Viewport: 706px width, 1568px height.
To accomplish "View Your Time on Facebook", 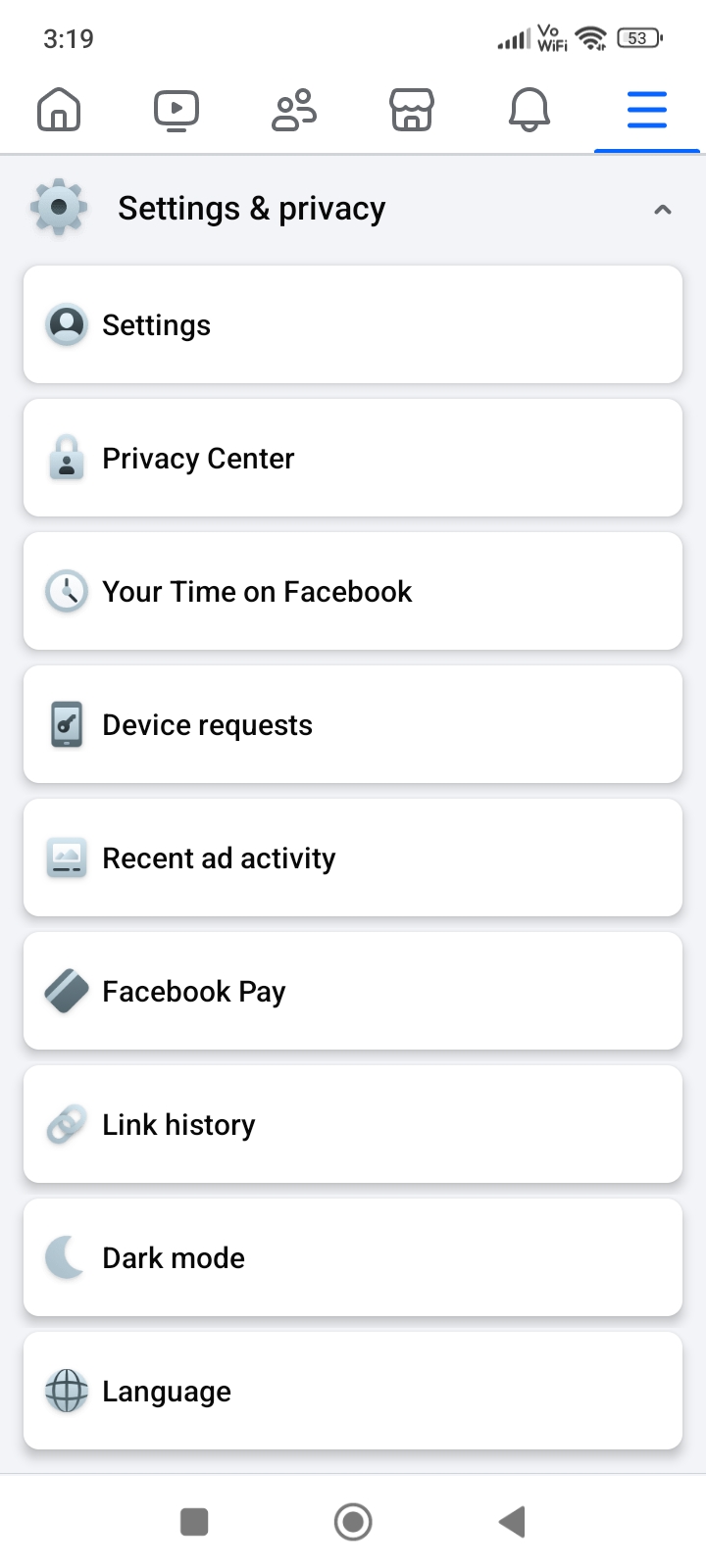I will coord(353,591).
